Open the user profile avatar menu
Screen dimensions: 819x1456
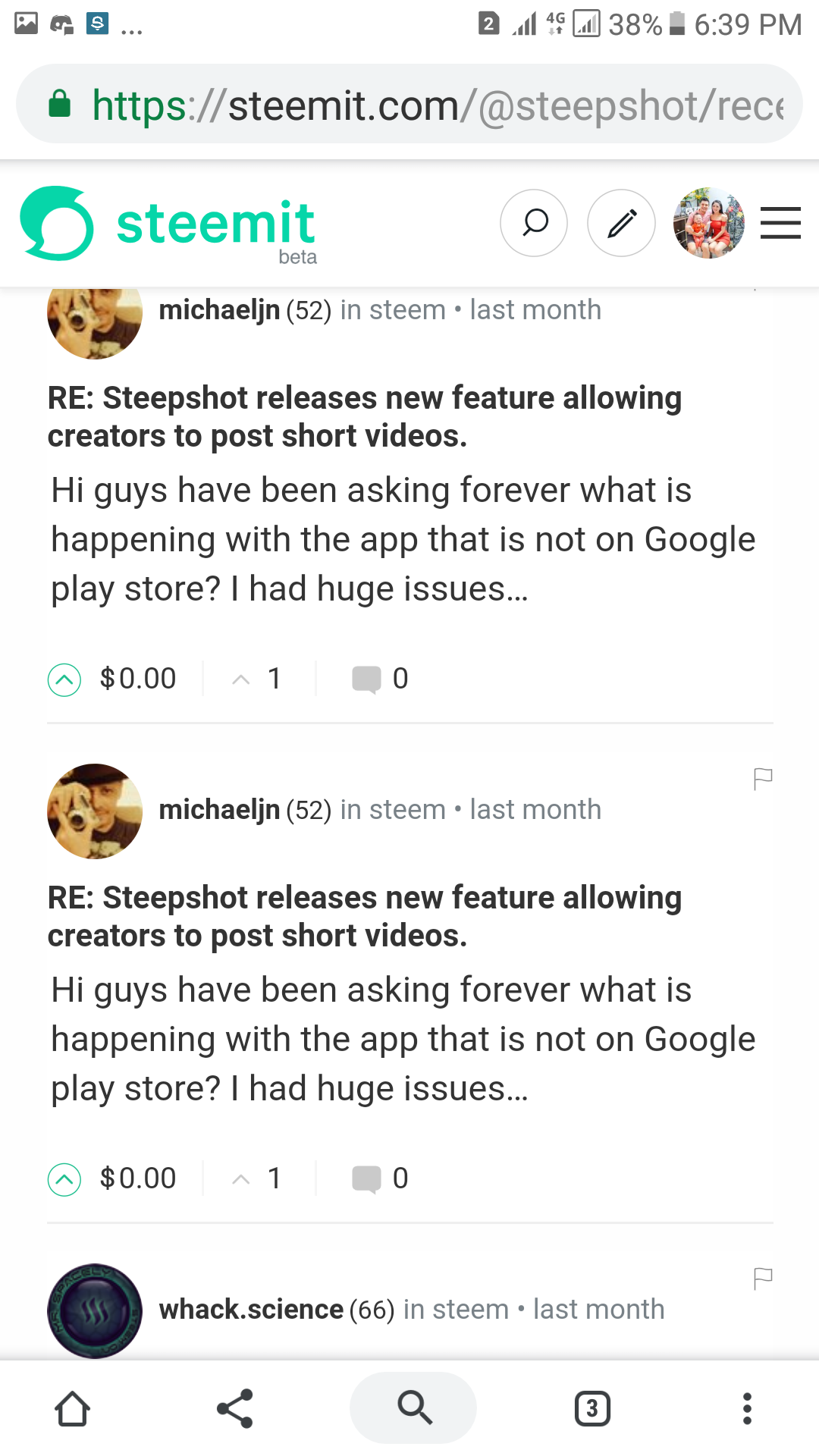click(x=708, y=223)
